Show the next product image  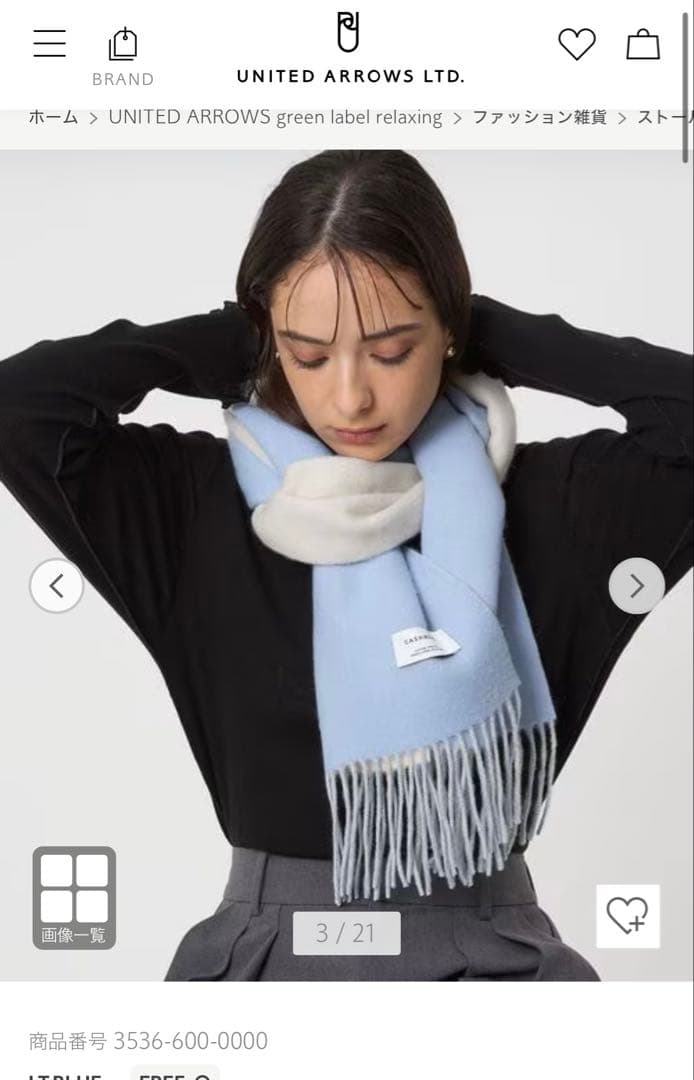tap(636, 586)
